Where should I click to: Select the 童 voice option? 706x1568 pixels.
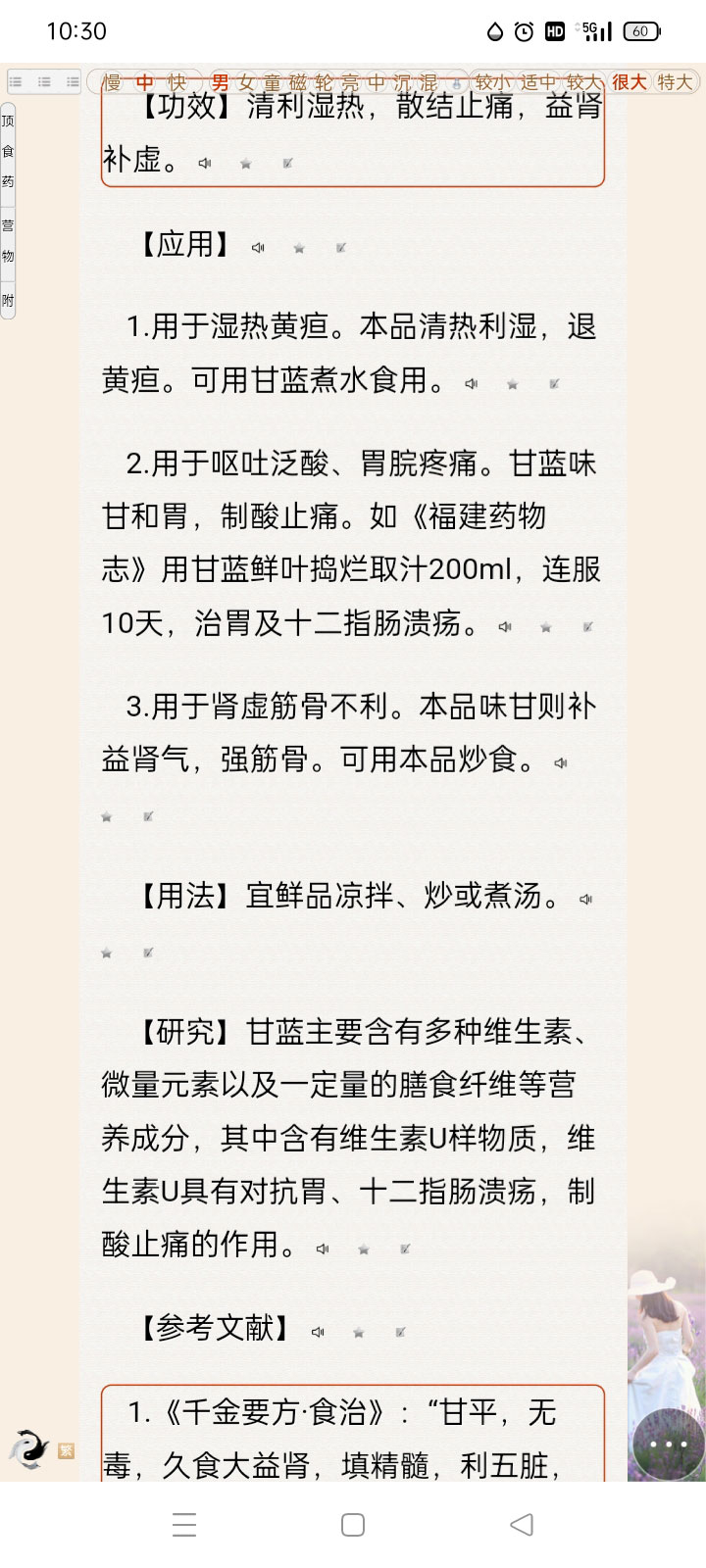point(272,82)
